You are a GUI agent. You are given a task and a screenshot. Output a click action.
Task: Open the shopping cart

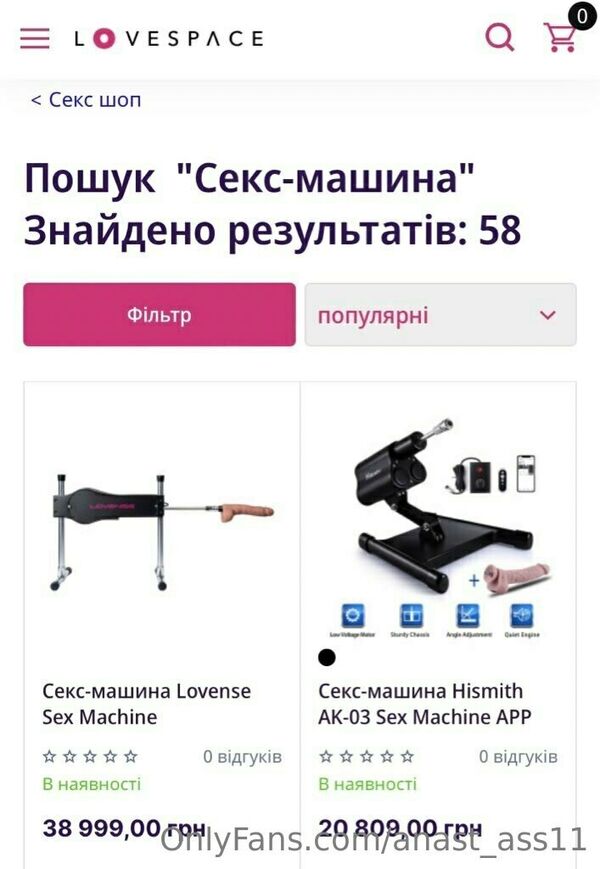[560, 37]
